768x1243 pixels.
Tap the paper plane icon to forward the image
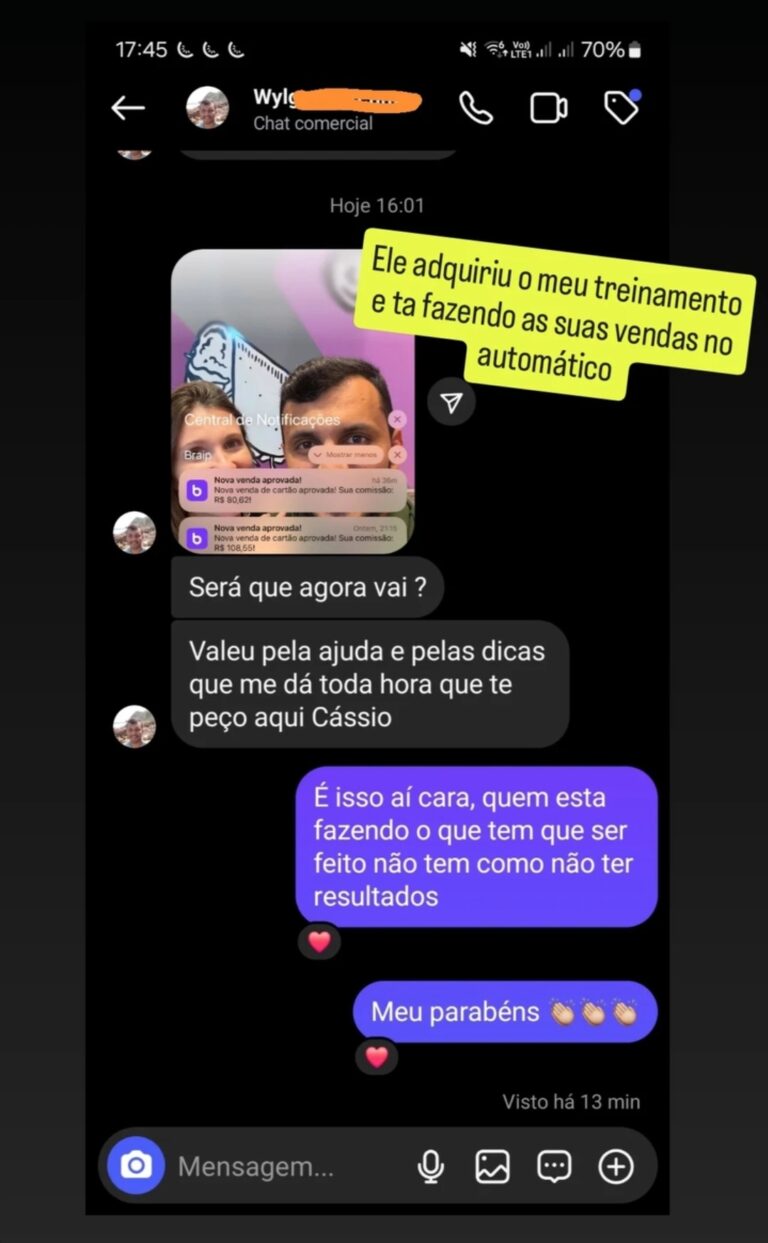(x=452, y=403)
